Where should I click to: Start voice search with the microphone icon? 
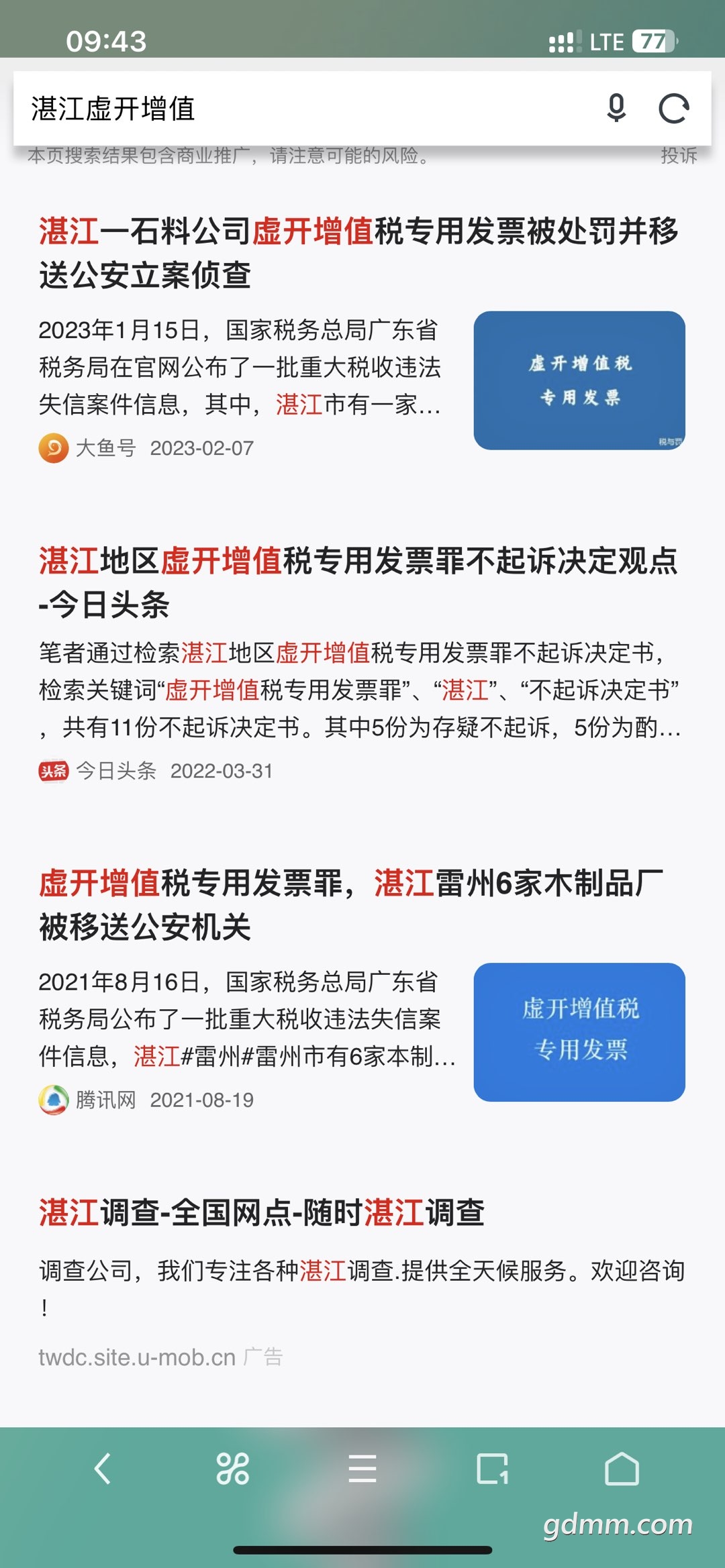click(616, 109)
